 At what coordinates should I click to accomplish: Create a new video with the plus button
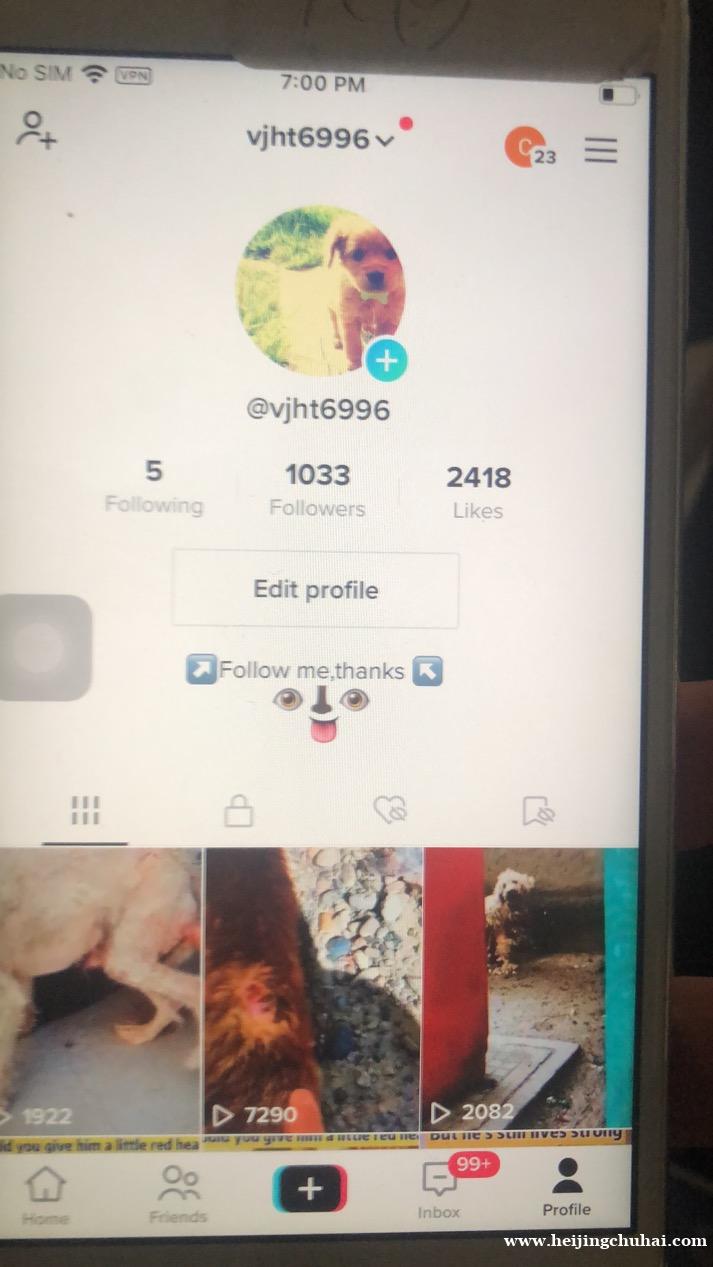[310, 1189]
